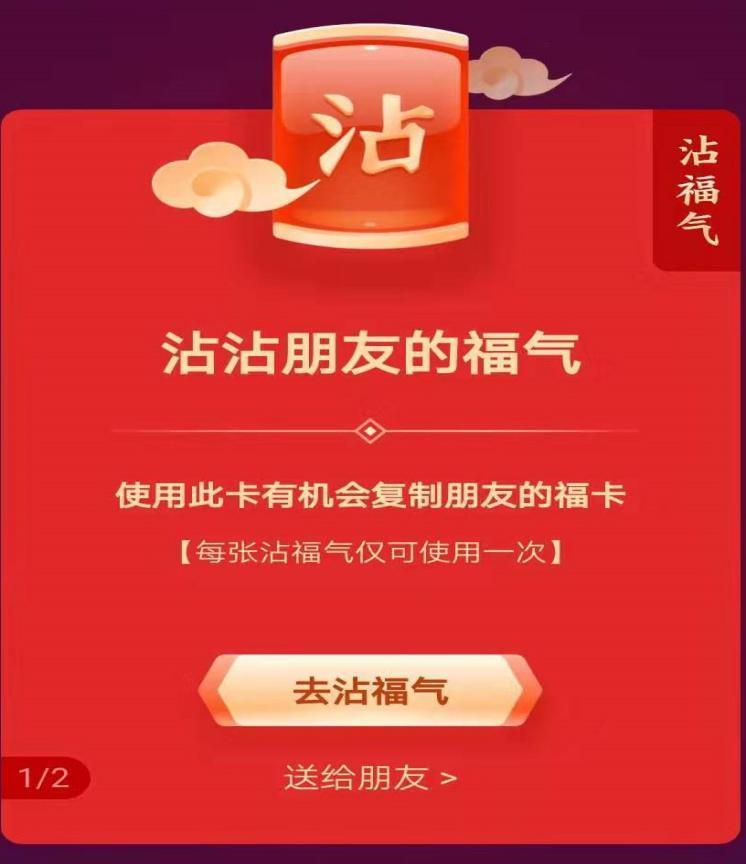
Task: Tap the 去沾福气 button
Action: 370,690
